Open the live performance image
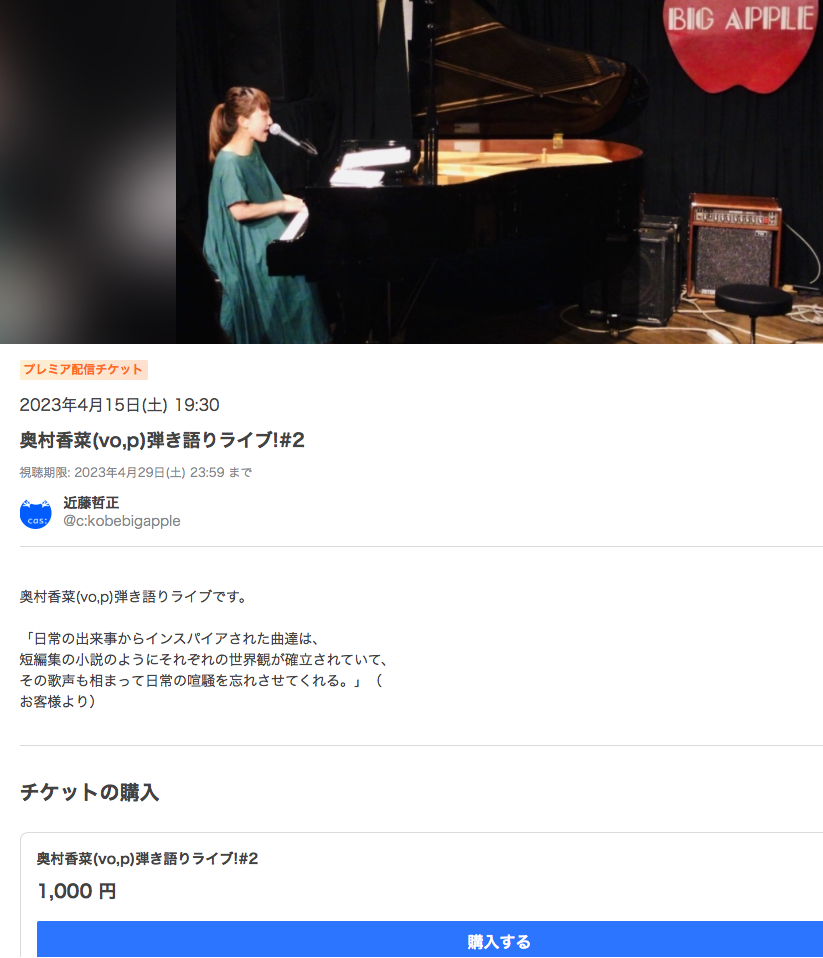The height and width of the screenshot is (958, 823). (498, 172)
